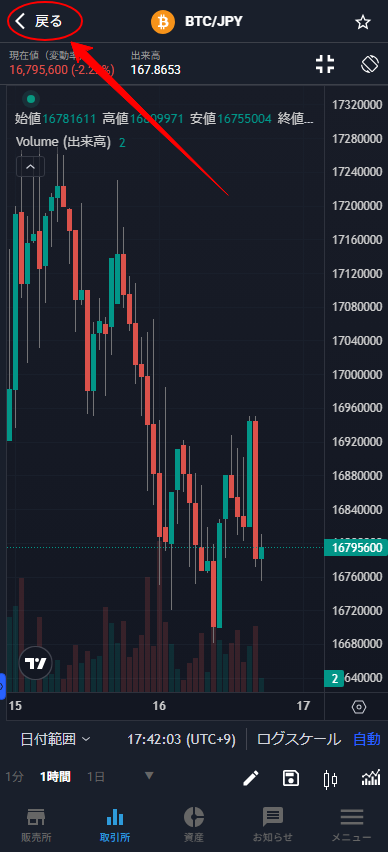The height and width of the screenshot is (852, 388).
Task: Select the 1時間 timeframe
Action: click(55, 776)
